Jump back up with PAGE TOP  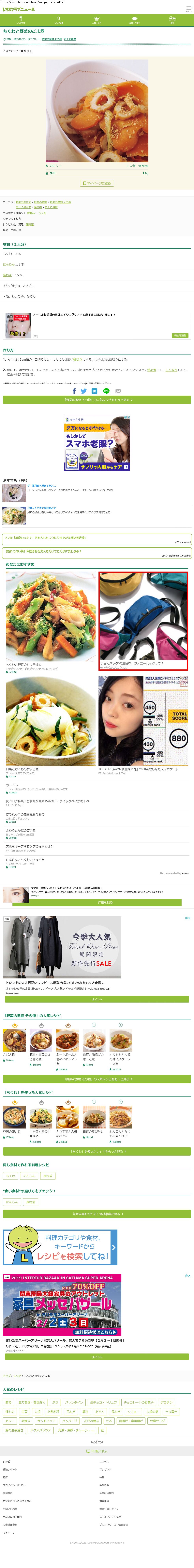pyautogui.click(x=97, y=1442)
